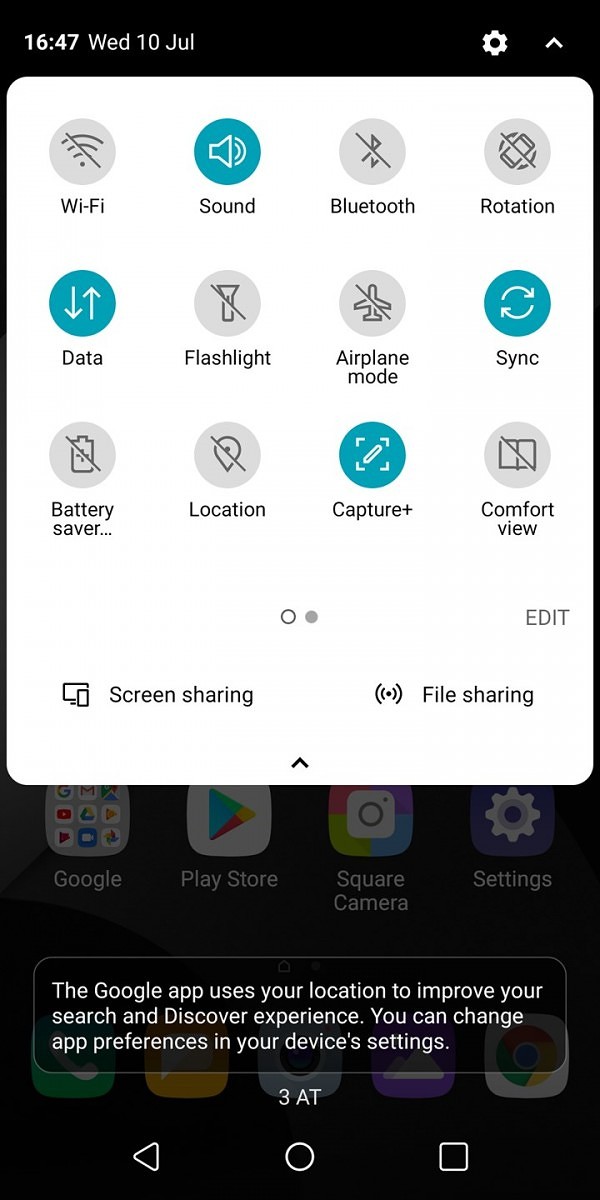
Task: Disable mobile Data
Action: 82,303
